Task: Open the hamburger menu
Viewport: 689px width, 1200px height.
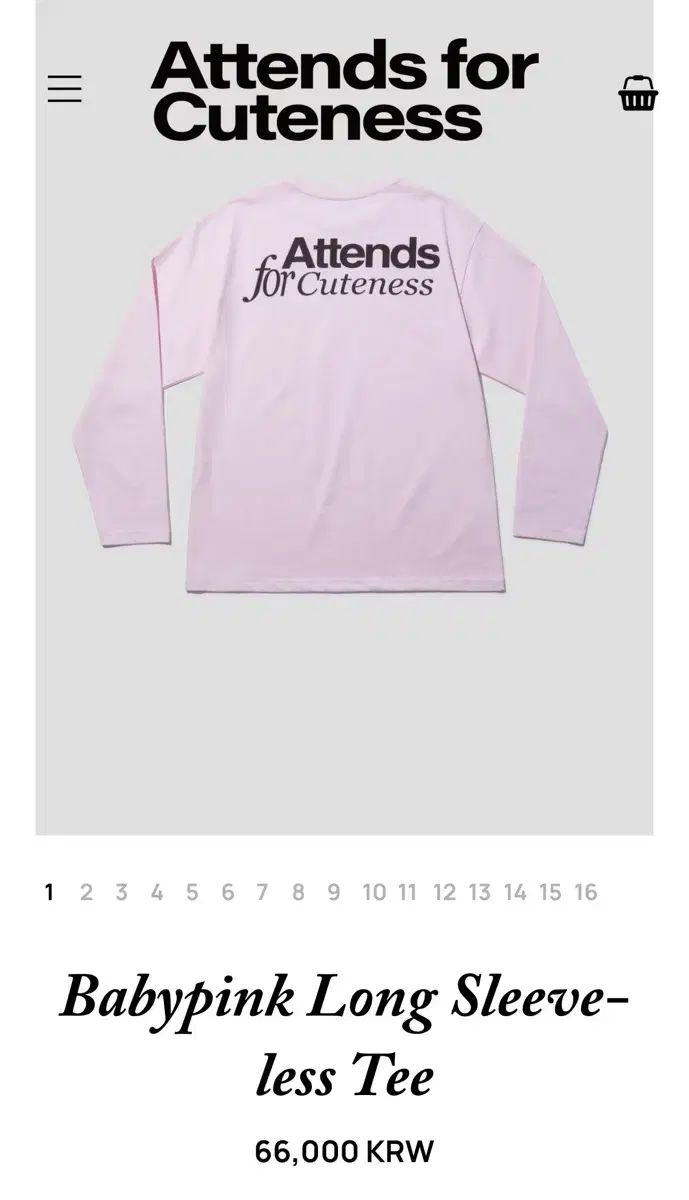Action: (x=65, y=89)
